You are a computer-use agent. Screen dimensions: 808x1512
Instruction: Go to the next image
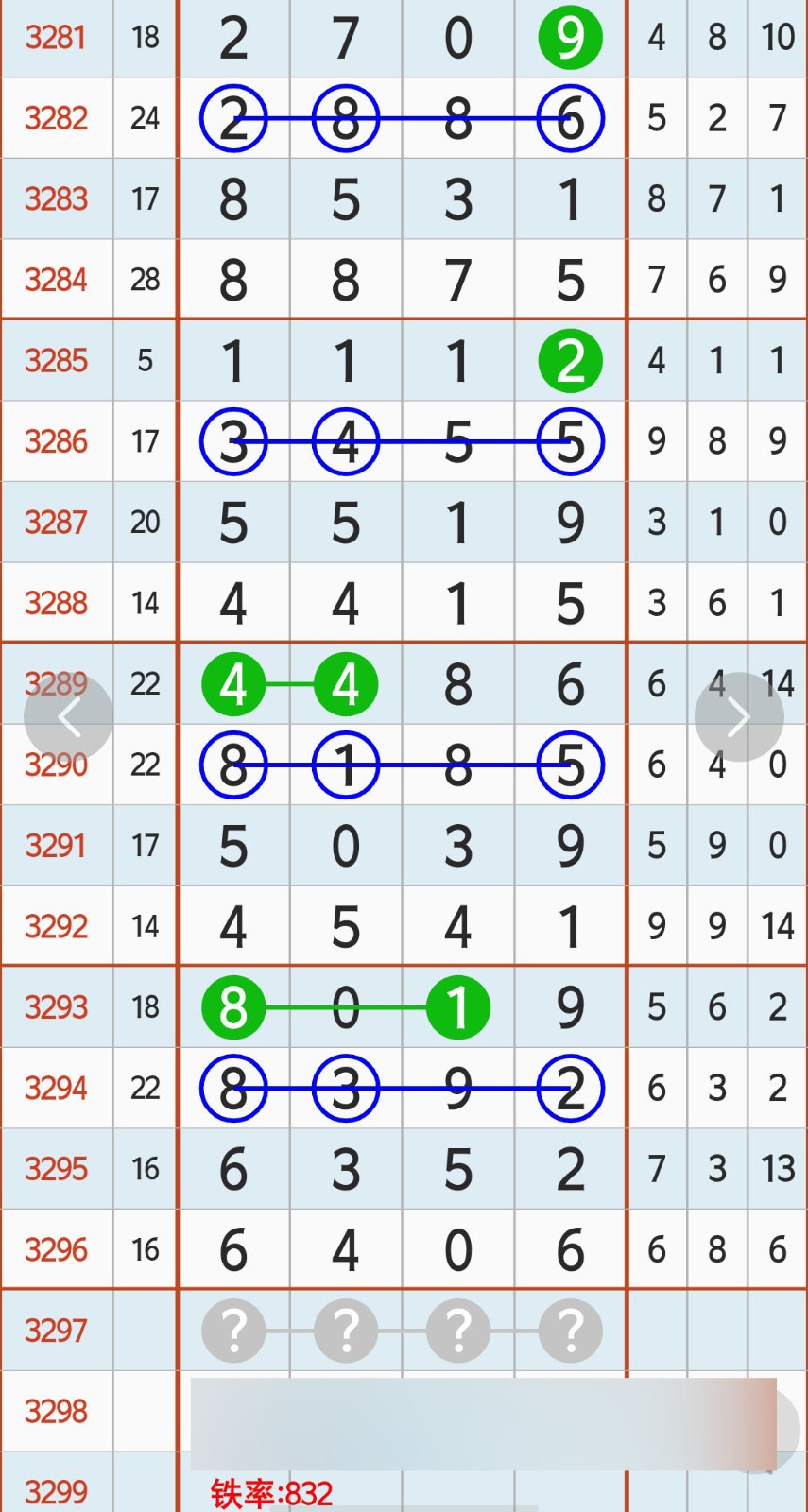[x=738, y=718]
